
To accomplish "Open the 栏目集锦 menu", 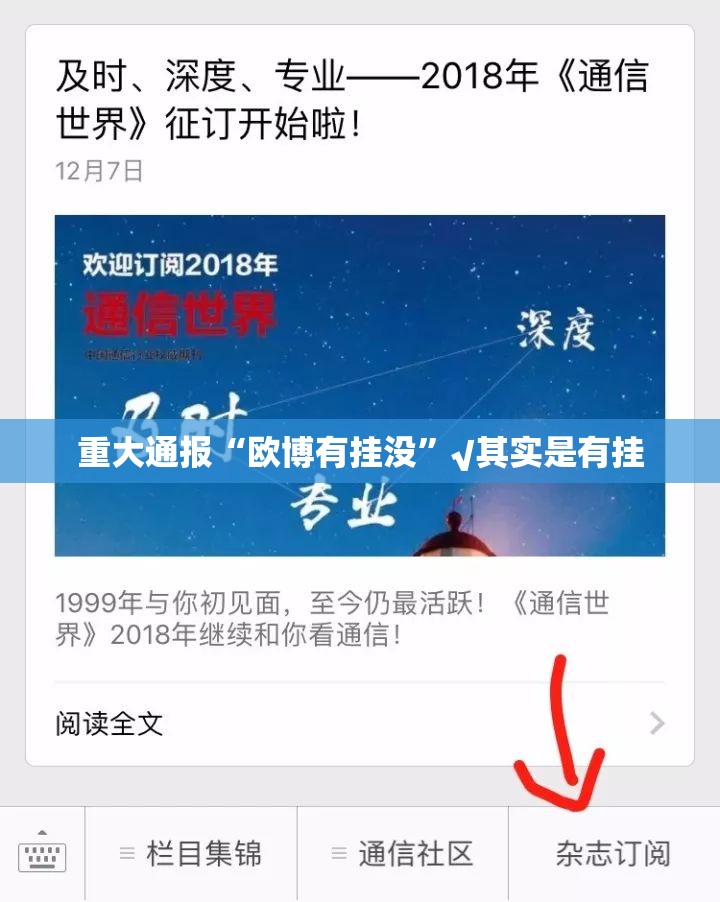I will pyautogui.click(x=191, y=854).
